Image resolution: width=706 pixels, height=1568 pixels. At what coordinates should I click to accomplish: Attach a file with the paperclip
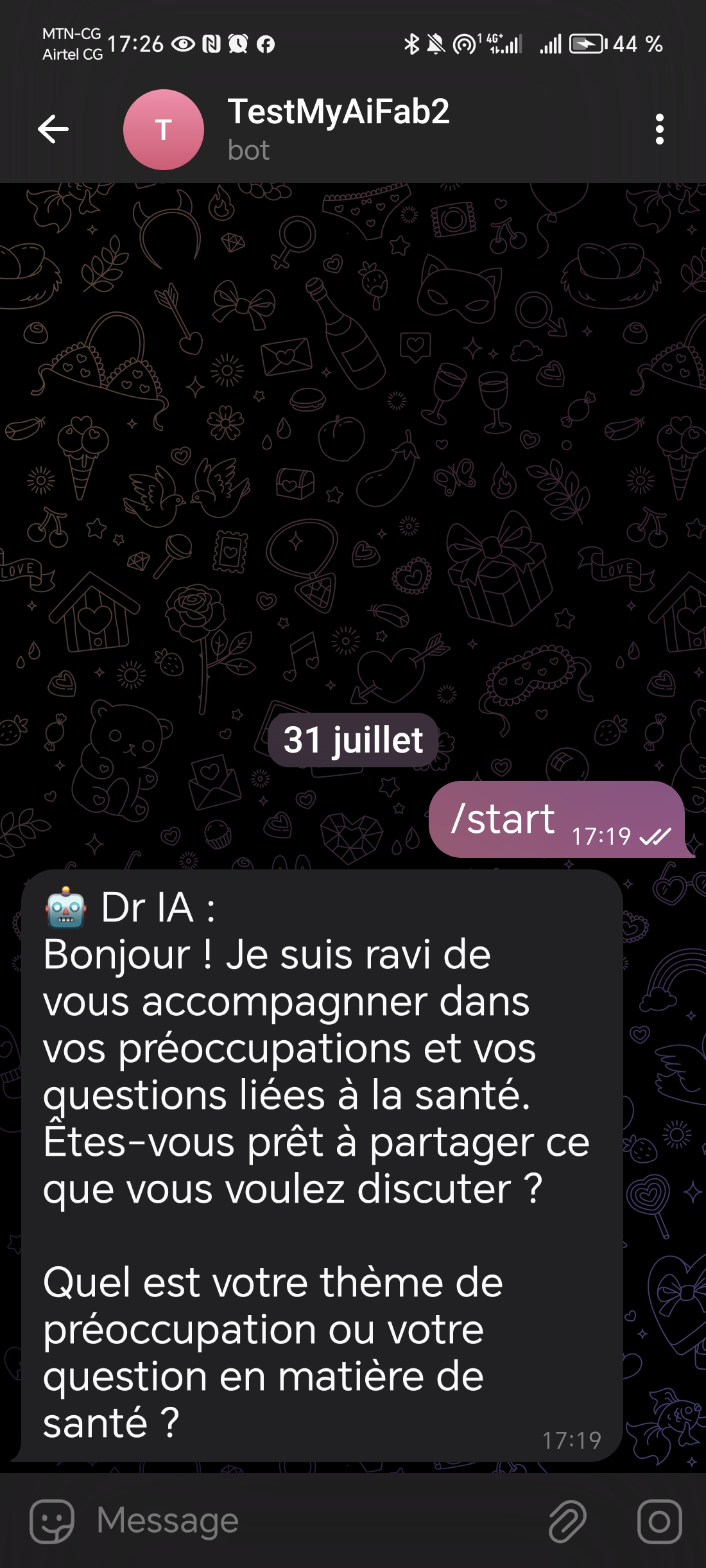tap(567, 1520)
